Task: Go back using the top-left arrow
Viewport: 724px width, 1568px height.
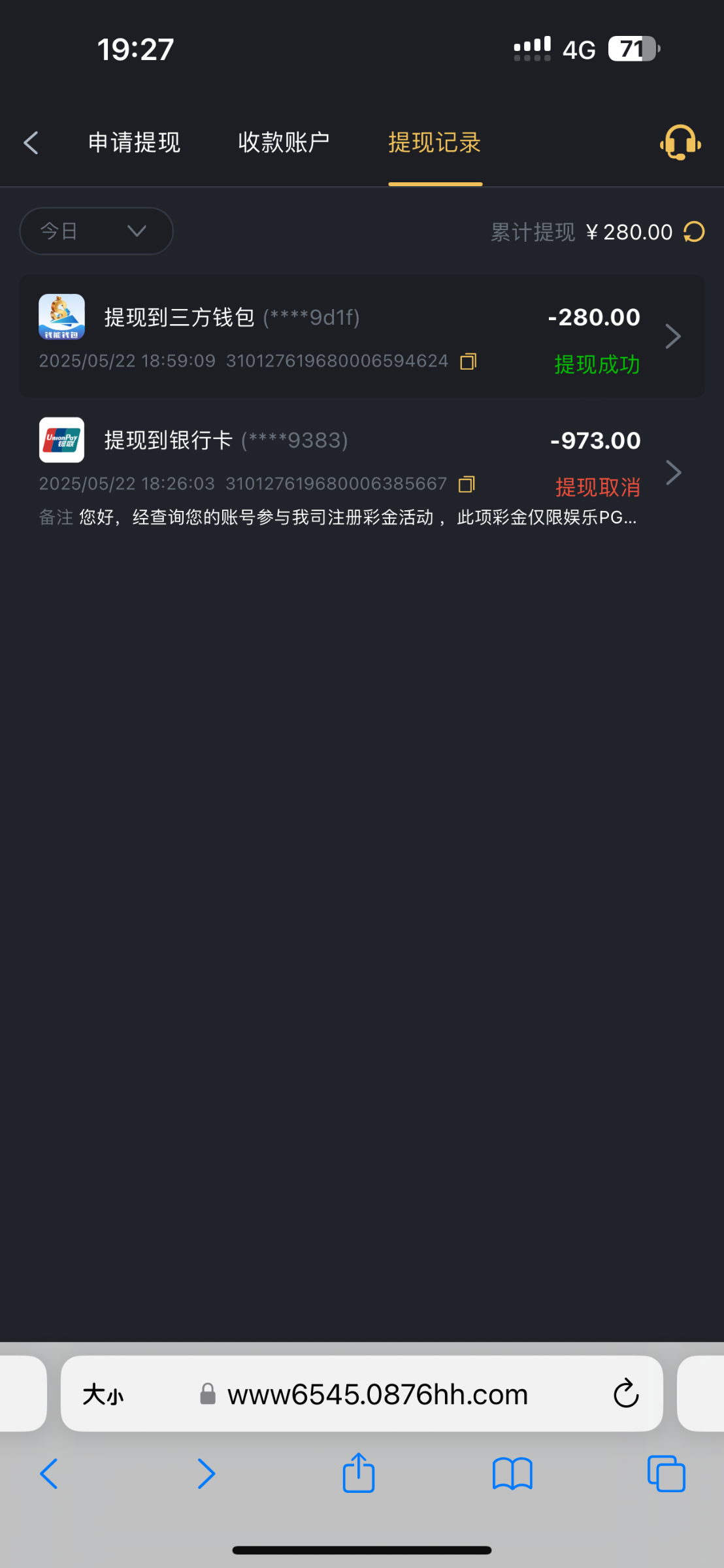Action: coord(31,142)
